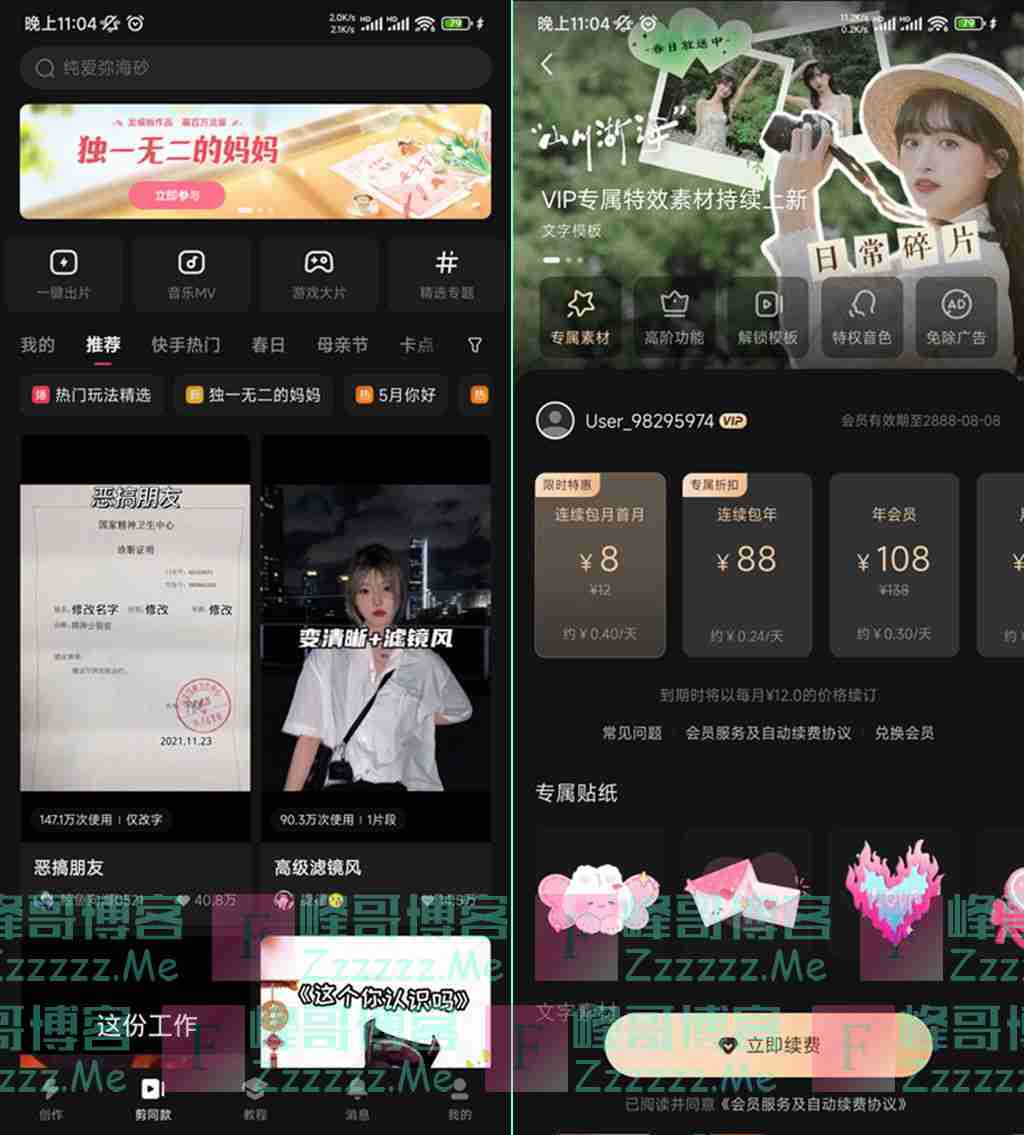Choose the 连续包年 ¥88 plan
The image size is (1024, 1135).
(x=747, y=565)
